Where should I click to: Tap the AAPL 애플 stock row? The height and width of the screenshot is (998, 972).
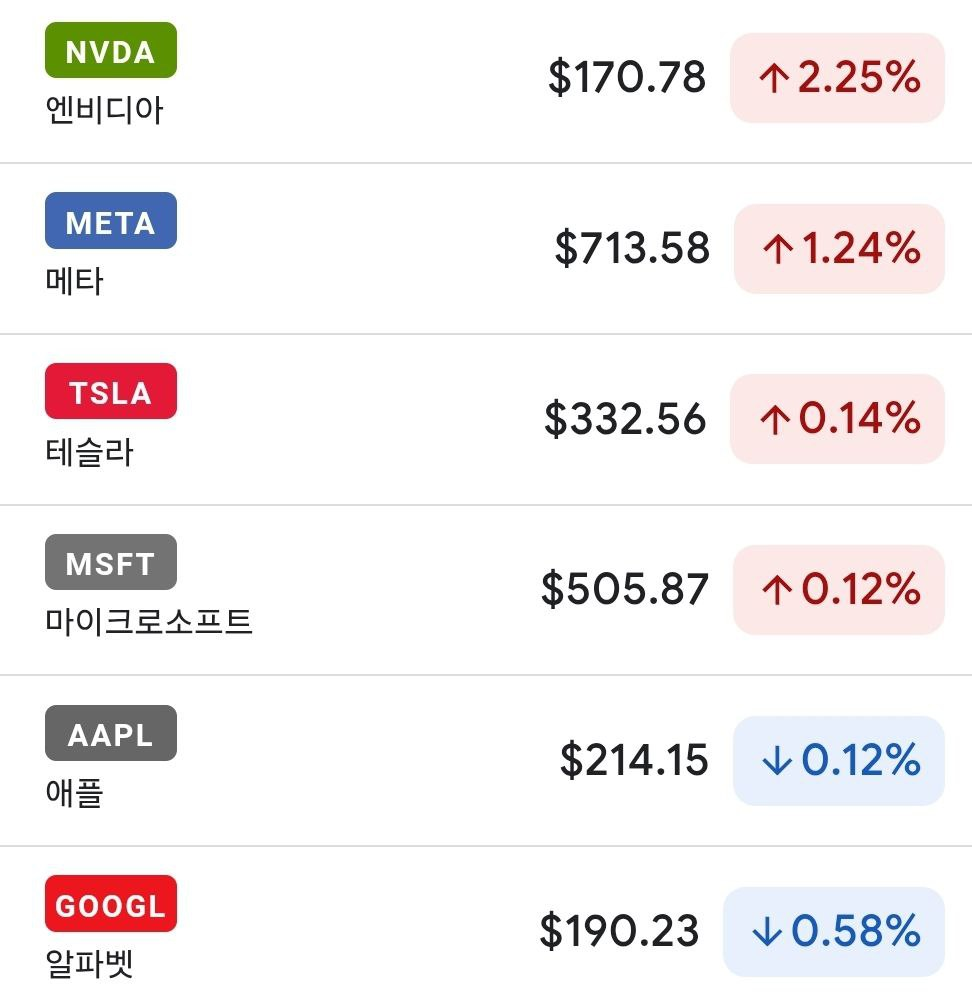click(486, 761)
